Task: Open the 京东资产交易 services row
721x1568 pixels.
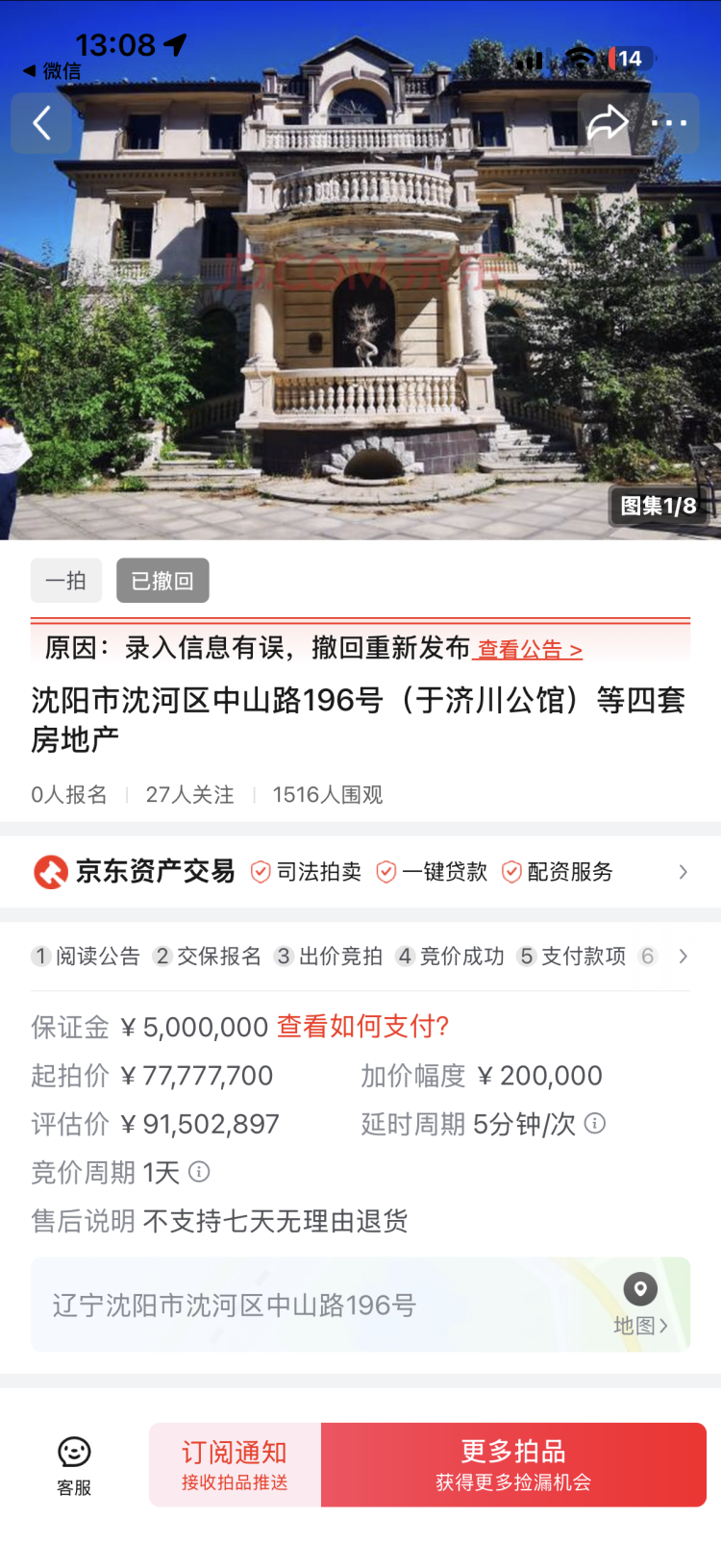Action: click(360, 872)
